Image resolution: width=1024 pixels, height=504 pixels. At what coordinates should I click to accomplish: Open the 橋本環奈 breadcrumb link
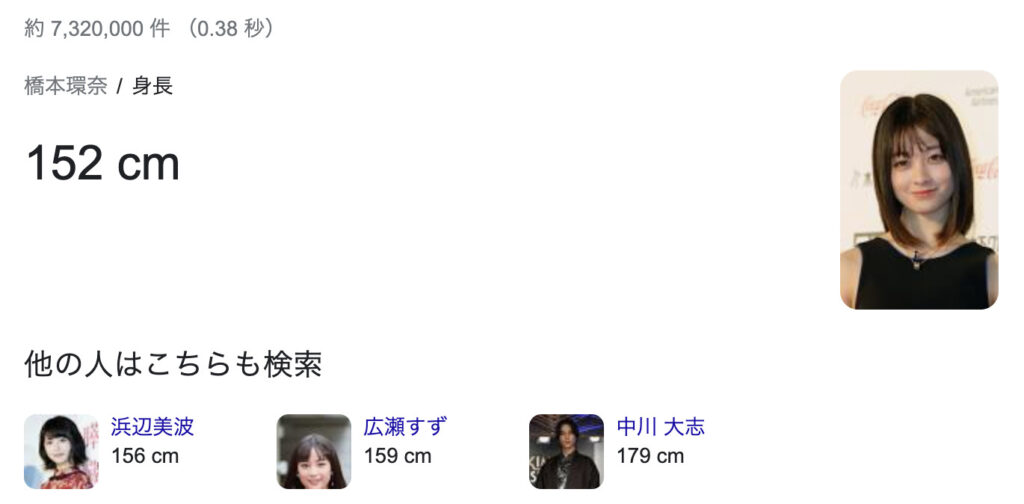tap(65, 86)
